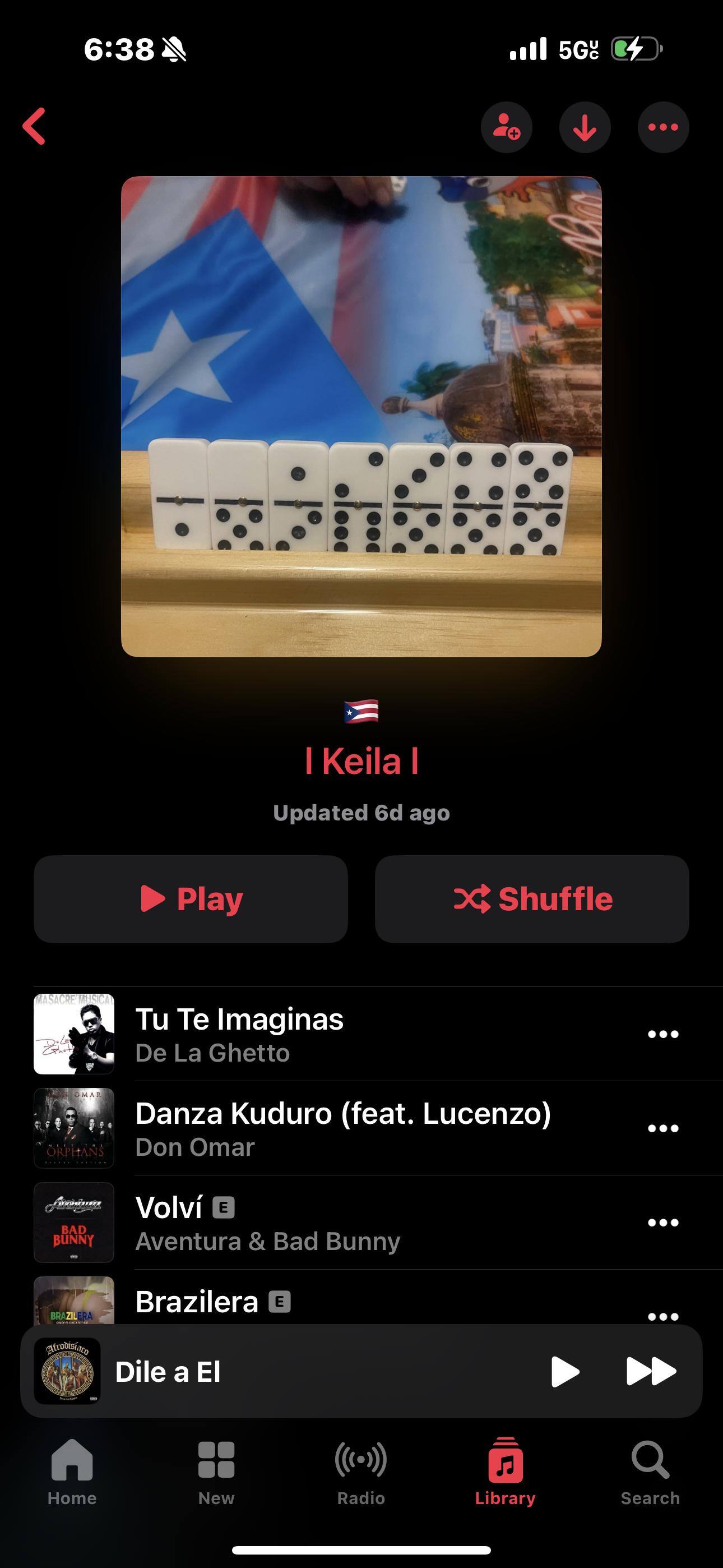Shuffle the Keila playlist

[532, 899]
